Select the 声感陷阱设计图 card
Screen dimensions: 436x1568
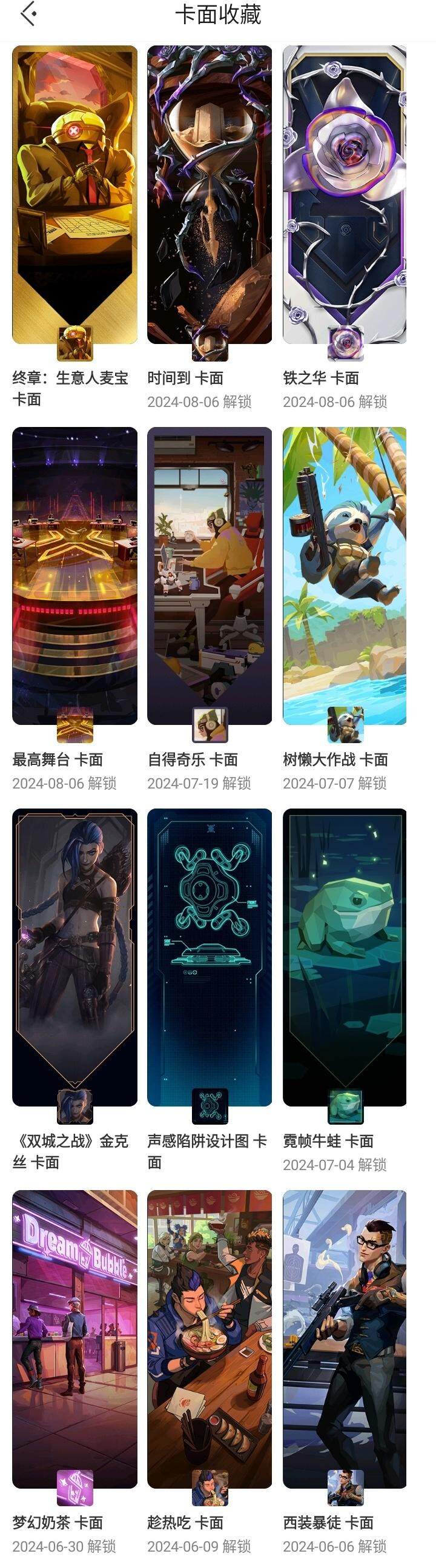tap(210, 957)
